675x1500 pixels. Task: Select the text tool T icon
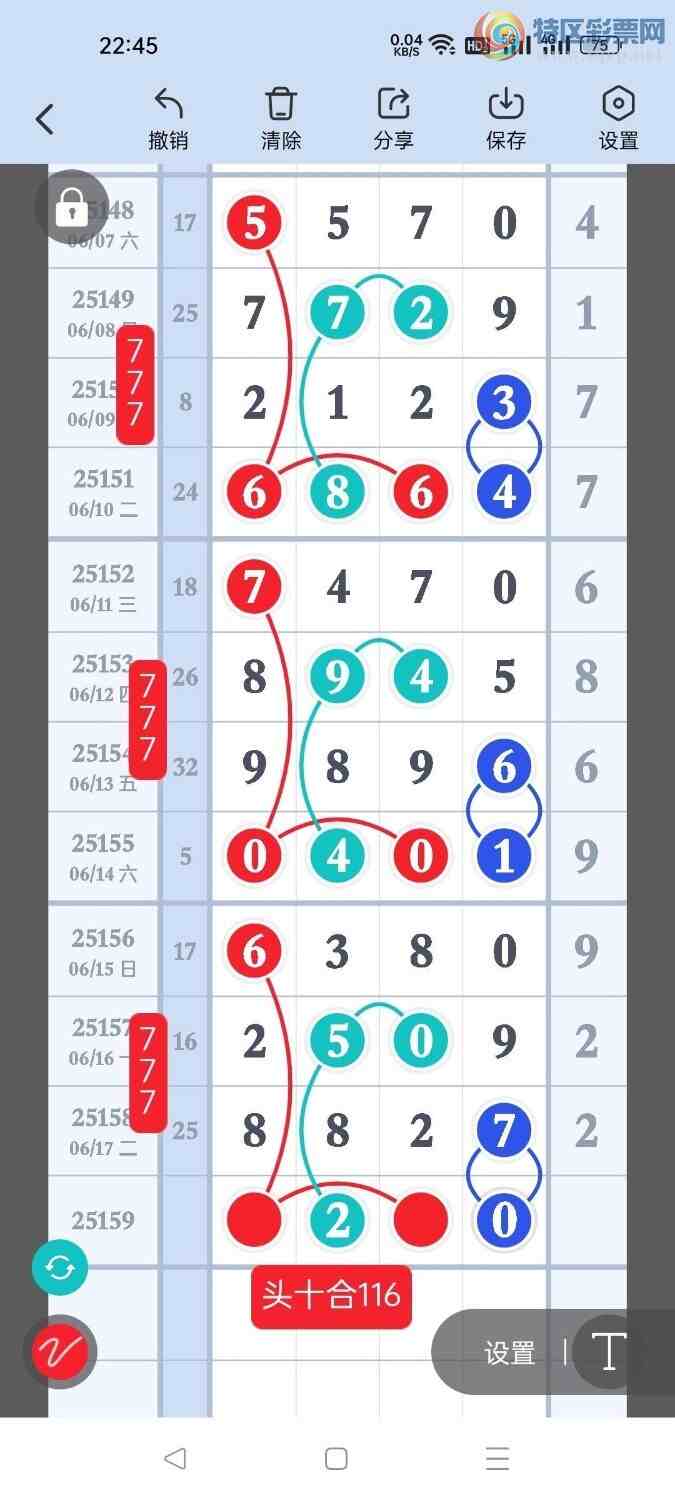(x=608, y=1352)
